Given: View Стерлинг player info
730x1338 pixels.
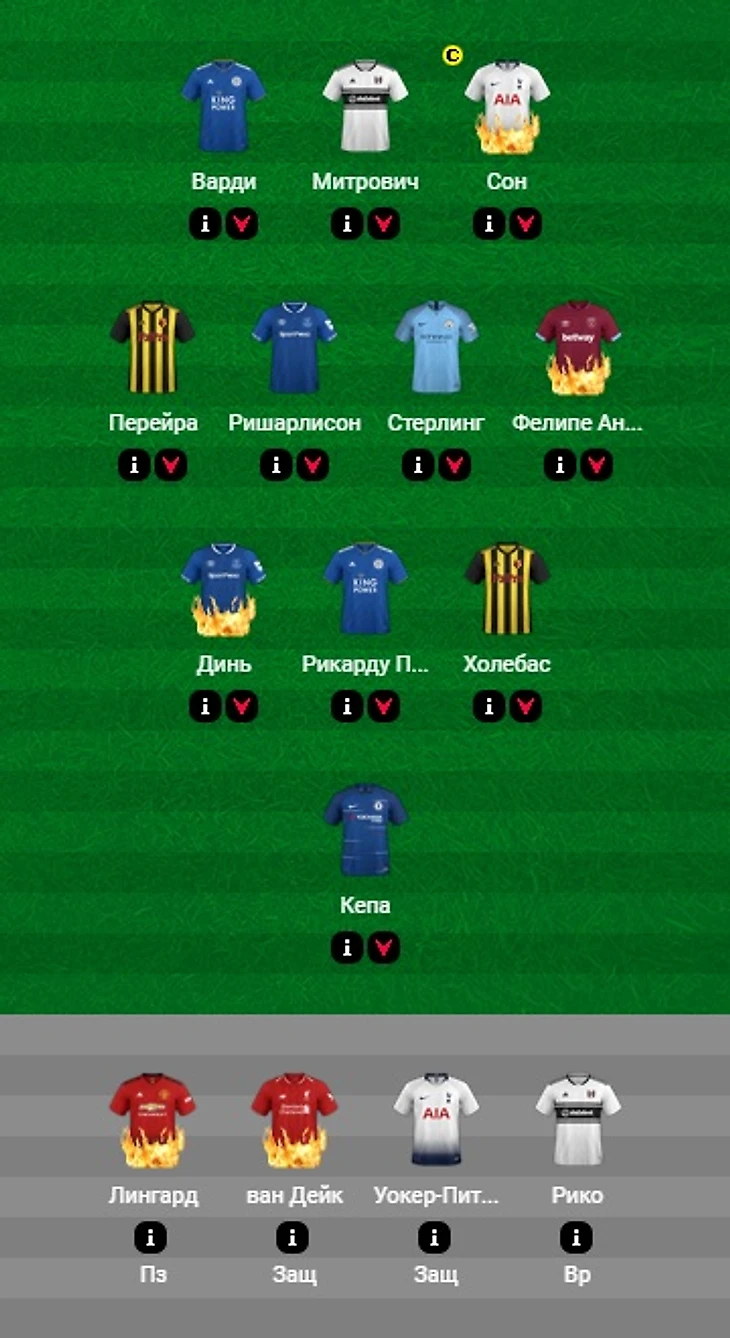Looking at the screenshot, I should [x=418, y=465].
